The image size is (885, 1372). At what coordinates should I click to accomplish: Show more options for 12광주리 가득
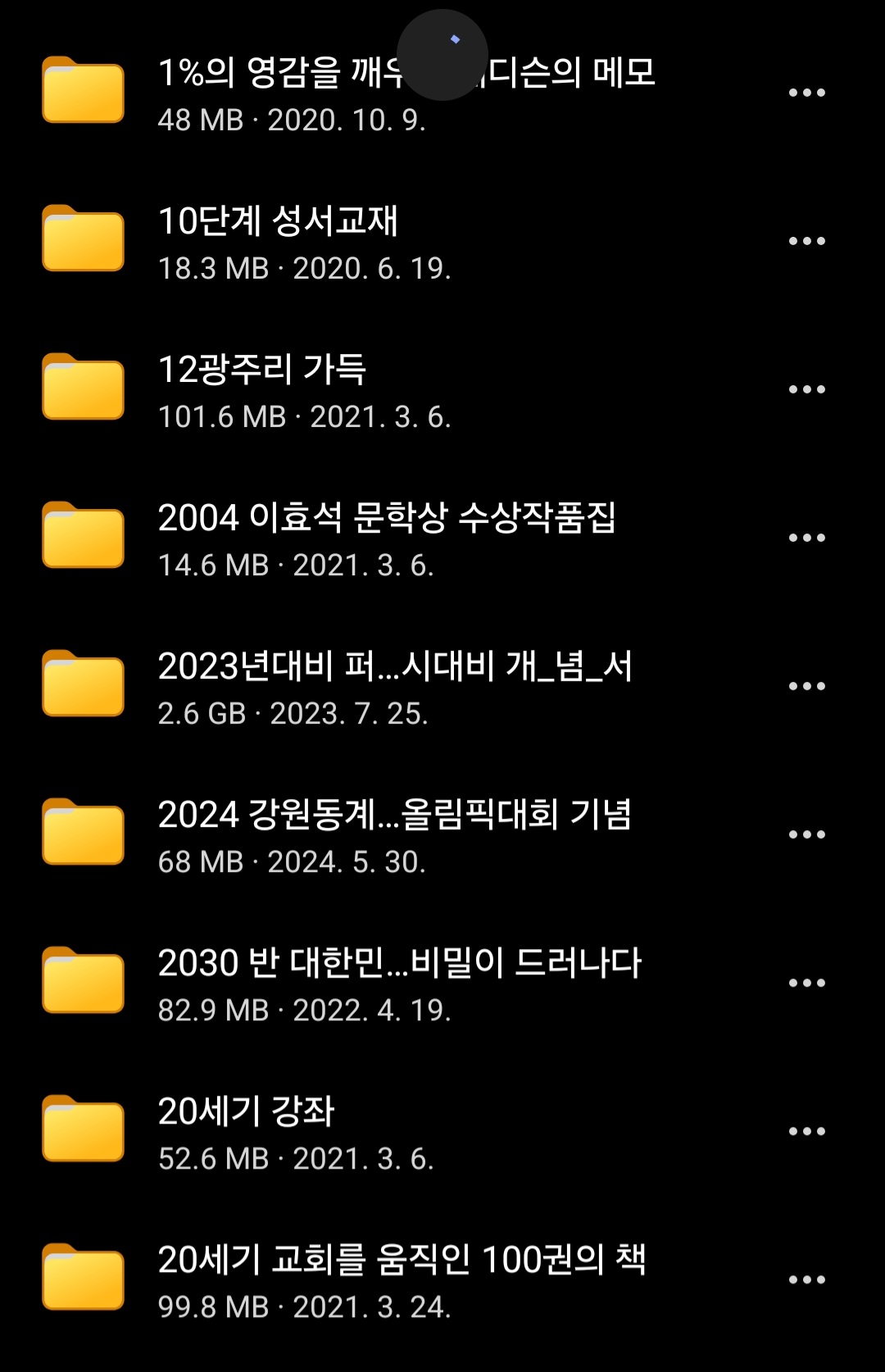pyautogui.click(x=806, y=389)
